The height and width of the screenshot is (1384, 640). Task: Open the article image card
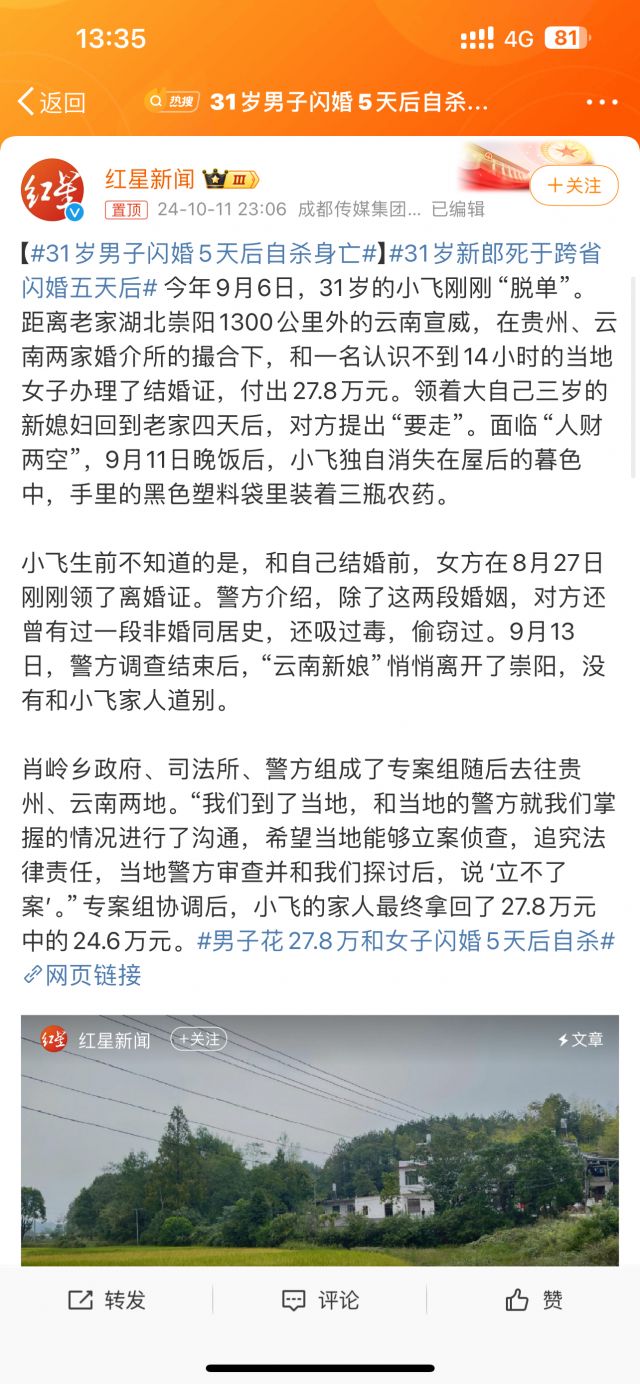point(320,1140)
